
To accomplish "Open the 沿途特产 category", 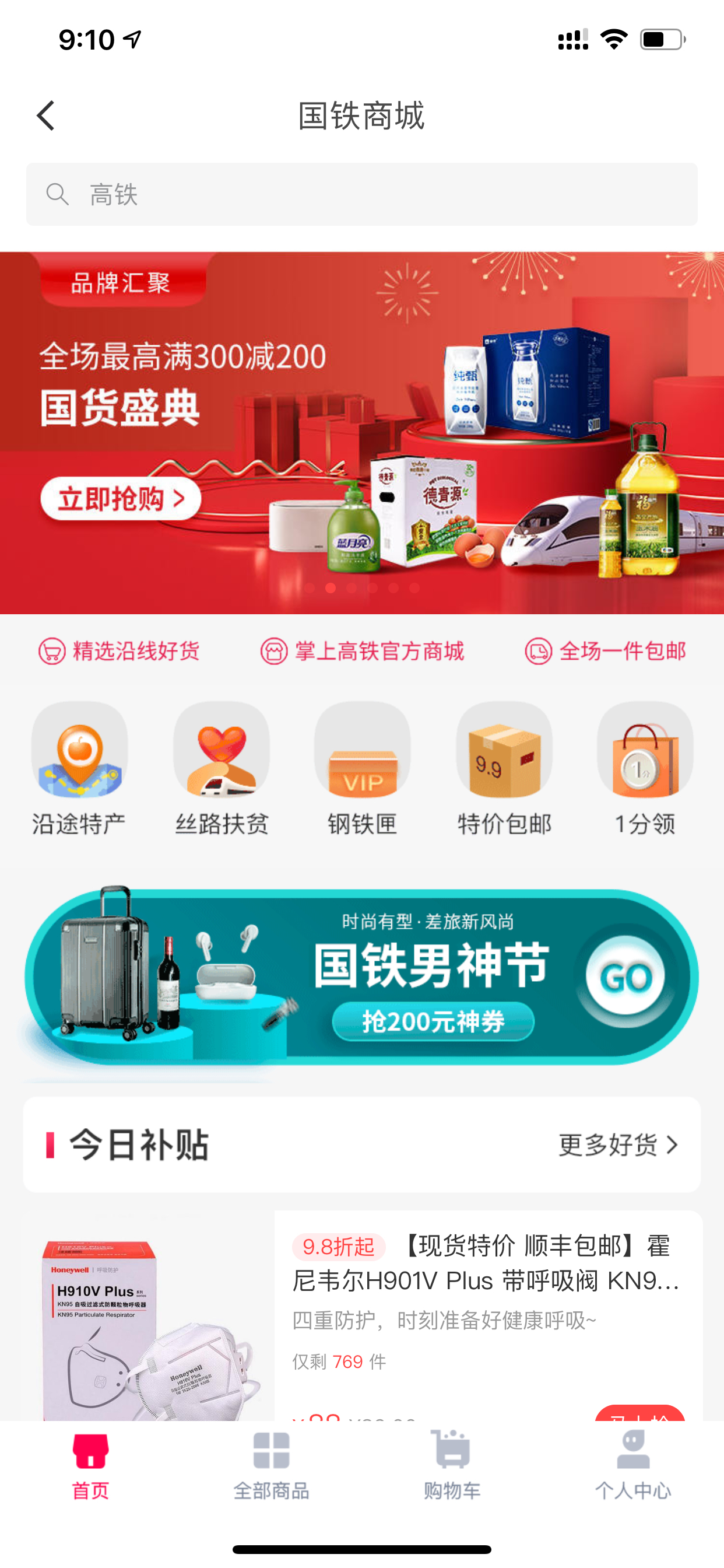I will (80, 769).
